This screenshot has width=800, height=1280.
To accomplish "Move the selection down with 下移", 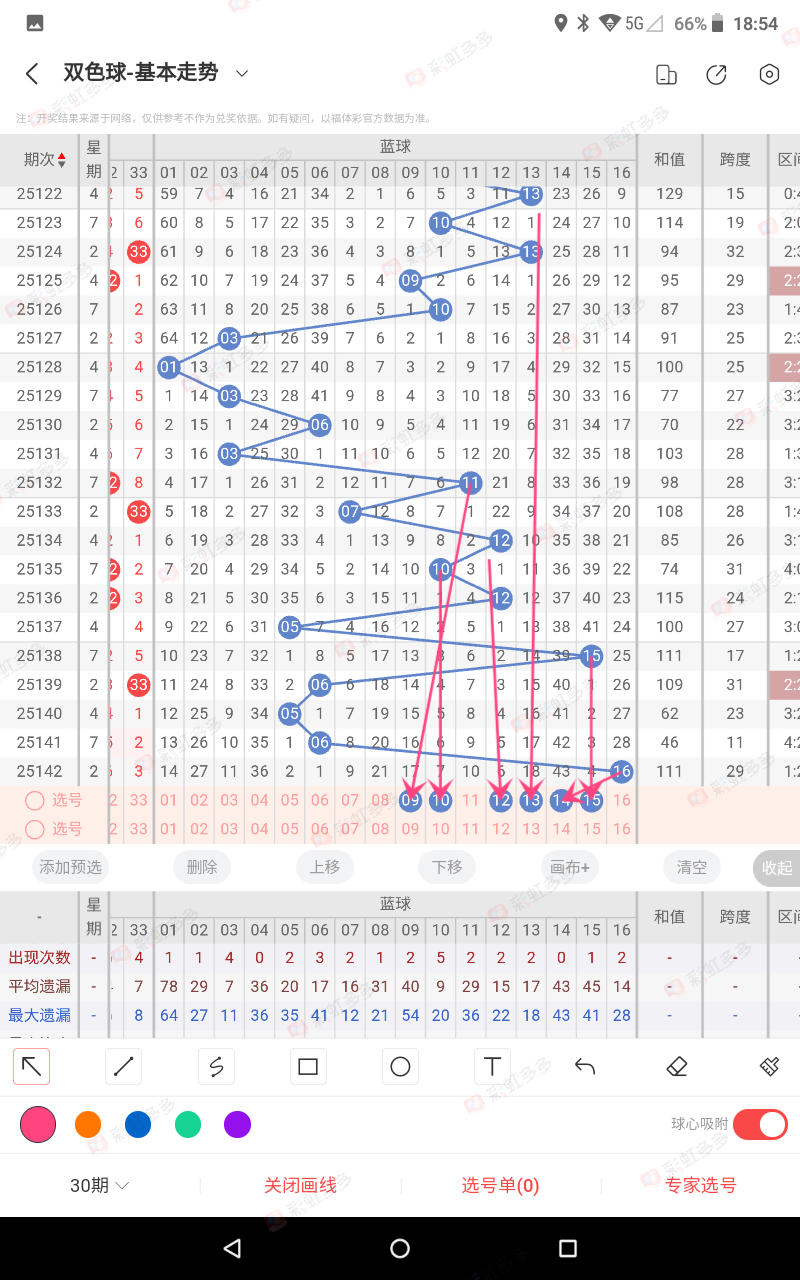I will (447, 867).
